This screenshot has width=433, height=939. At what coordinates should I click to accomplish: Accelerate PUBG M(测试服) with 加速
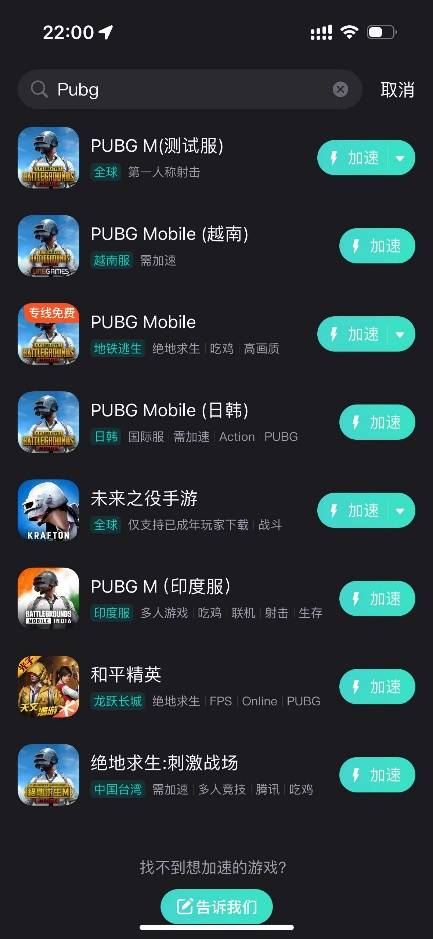354,158
